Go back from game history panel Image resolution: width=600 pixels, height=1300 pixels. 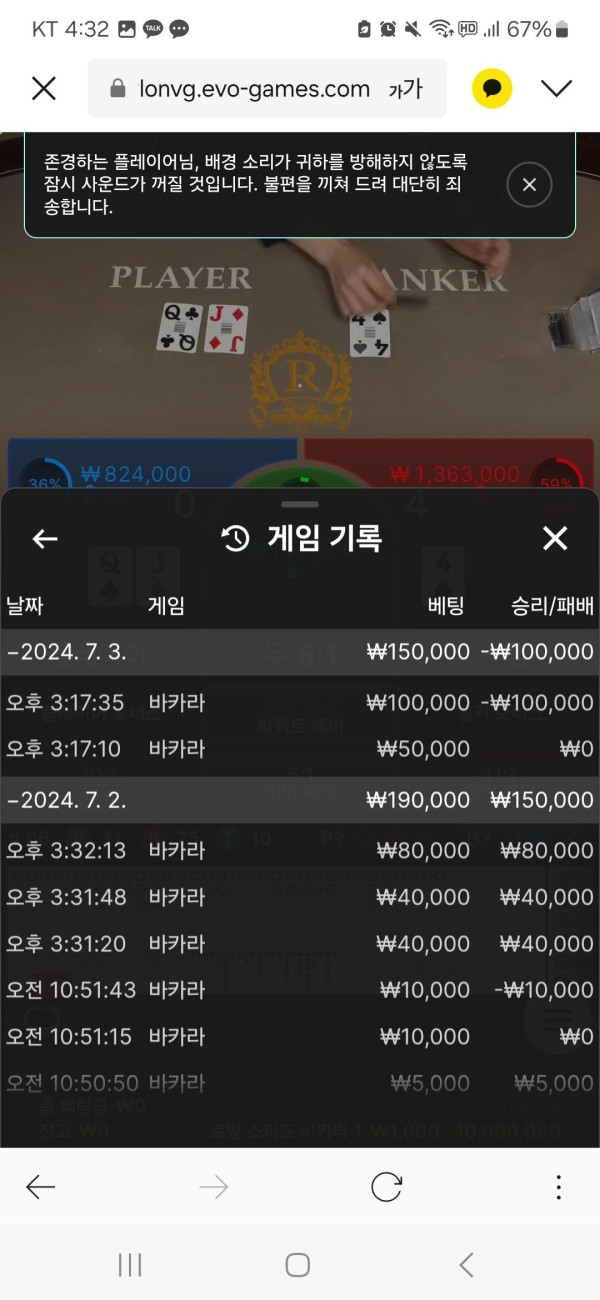click(x=45, y=539)
